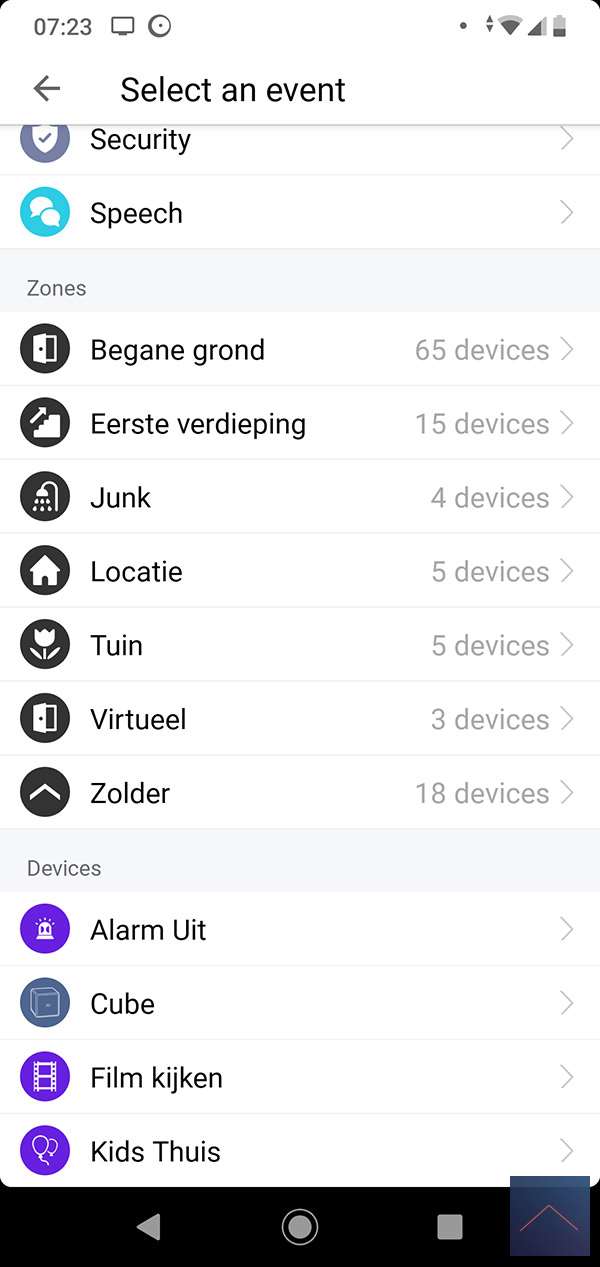Open the Kids Thuis device
Viewport: 600px width, 1267px height.
pos(300,1152)
